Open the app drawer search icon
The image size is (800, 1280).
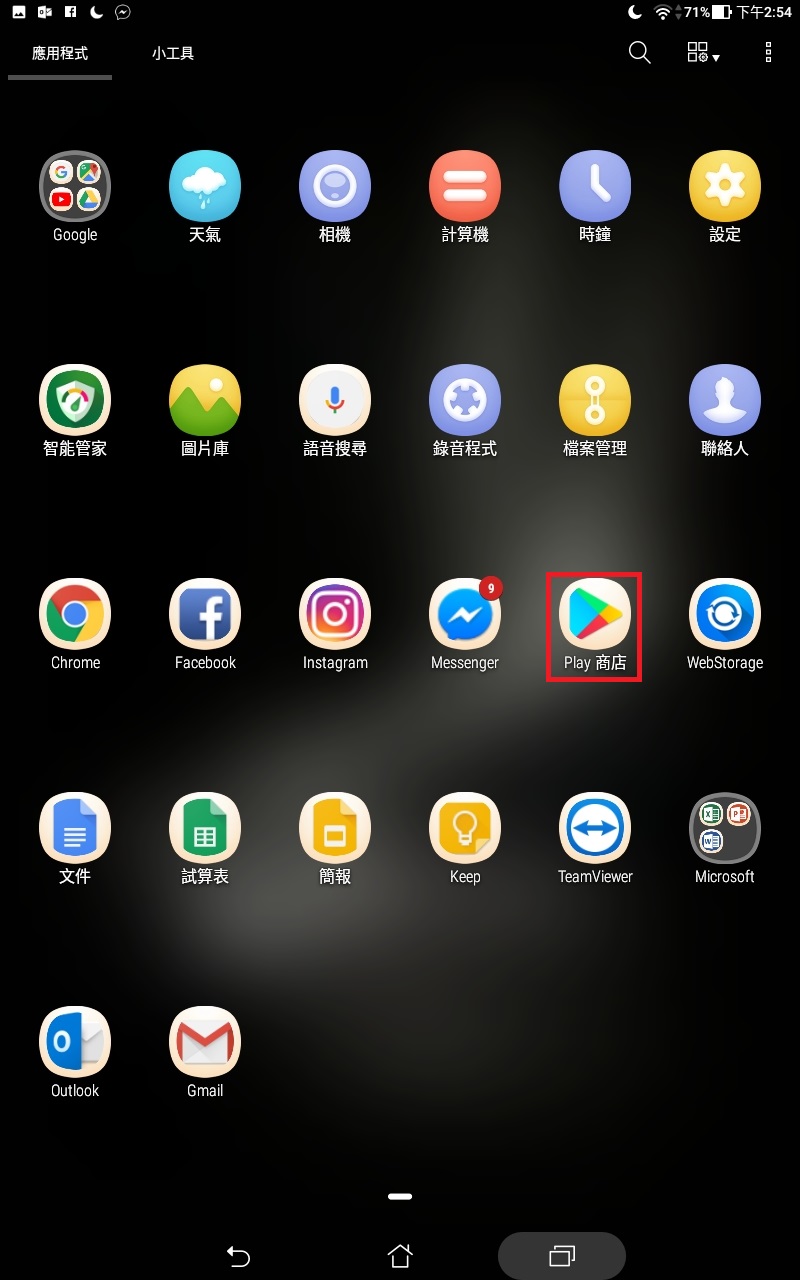[x=640, y=53]
